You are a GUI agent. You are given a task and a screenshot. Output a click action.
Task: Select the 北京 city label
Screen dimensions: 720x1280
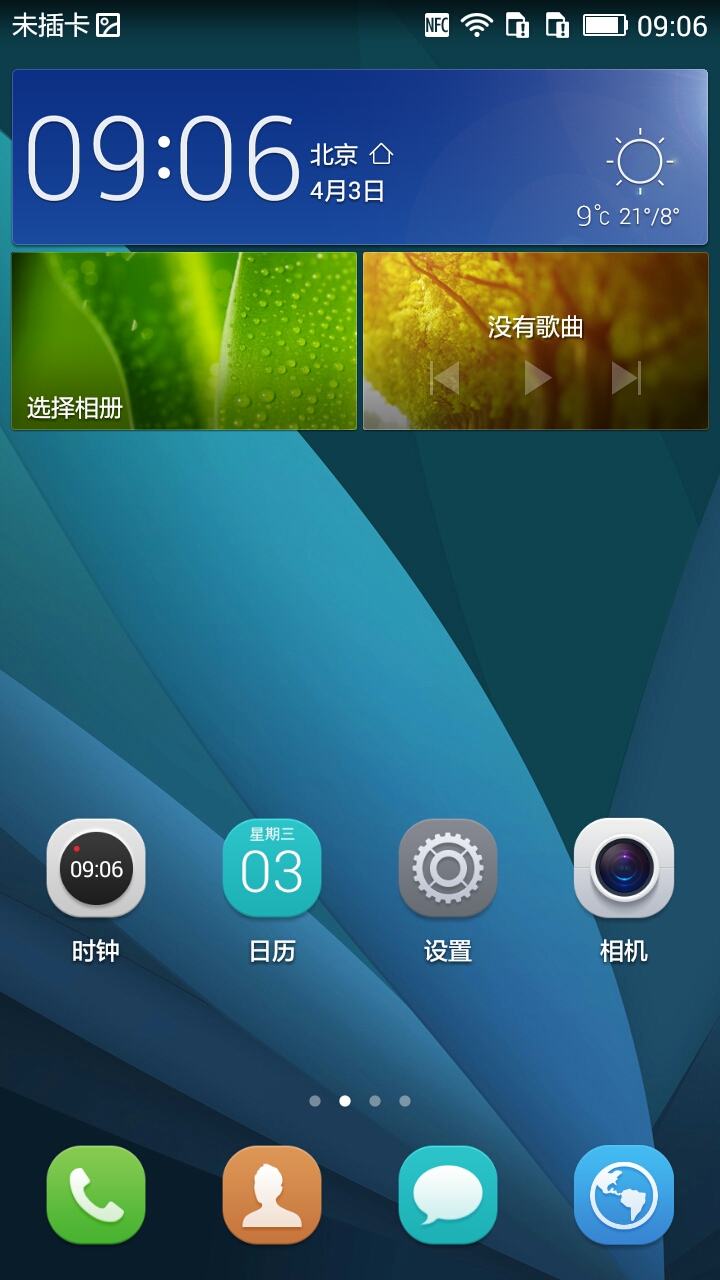334,155
